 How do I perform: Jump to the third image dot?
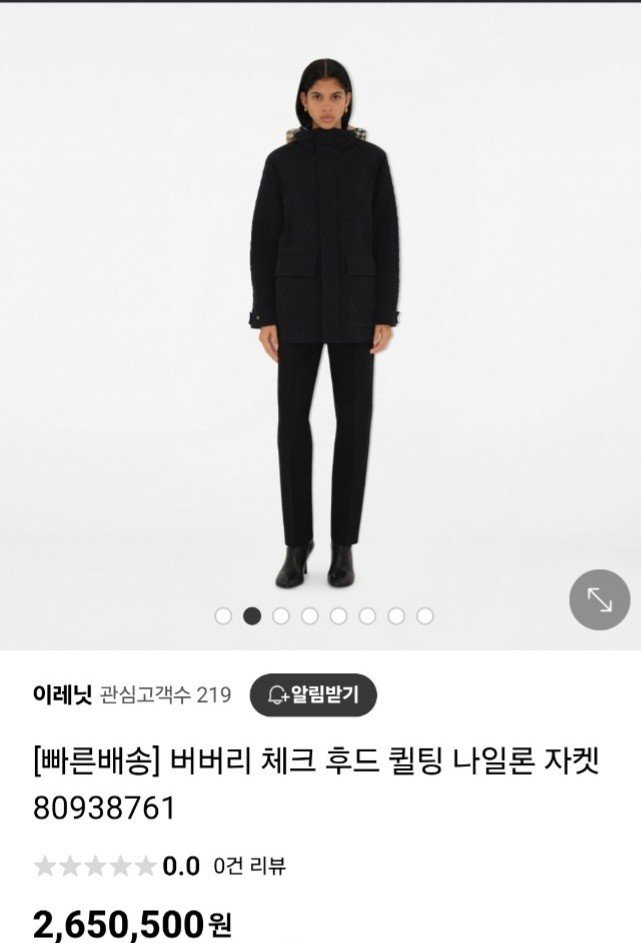[x=281, y=616]
